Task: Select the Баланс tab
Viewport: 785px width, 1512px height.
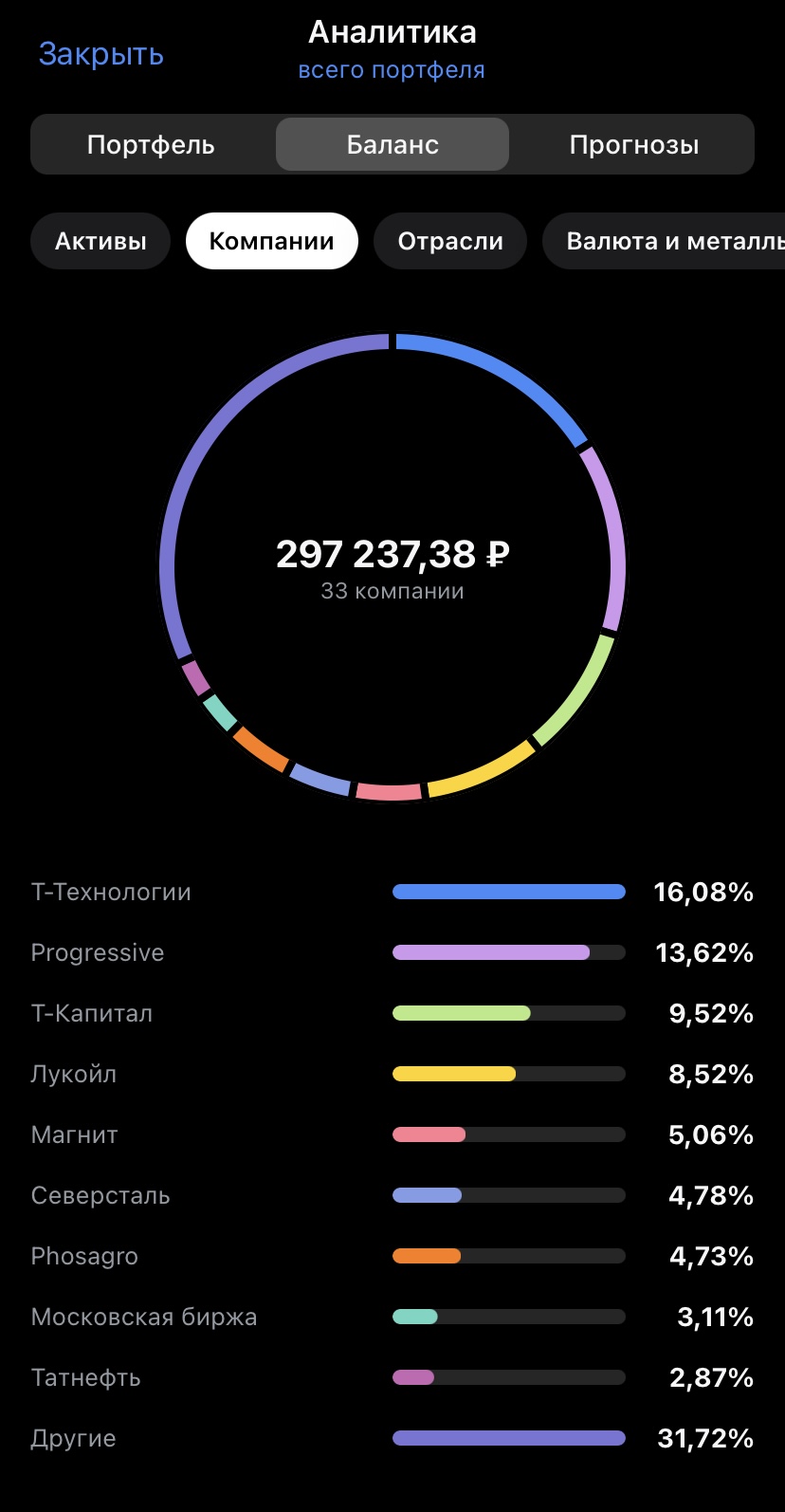Action: [392, 144]
